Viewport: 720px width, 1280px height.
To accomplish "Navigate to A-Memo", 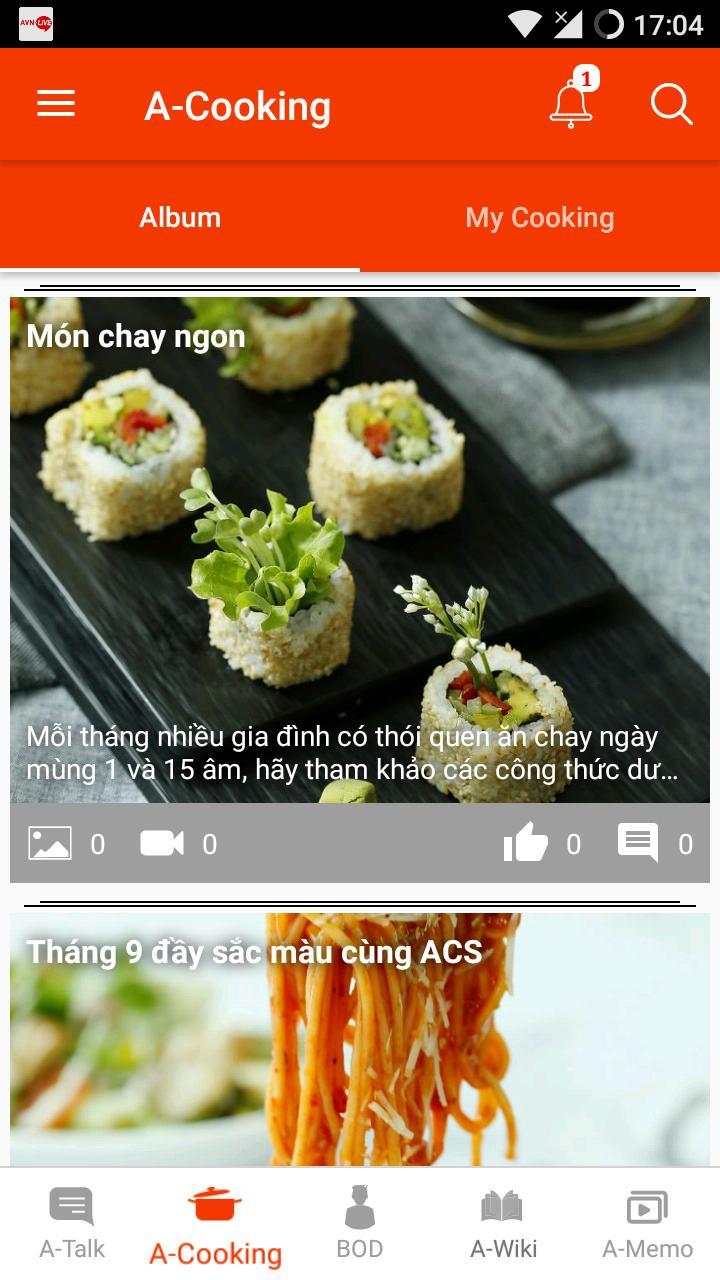I will click(x=647, y=1223).
